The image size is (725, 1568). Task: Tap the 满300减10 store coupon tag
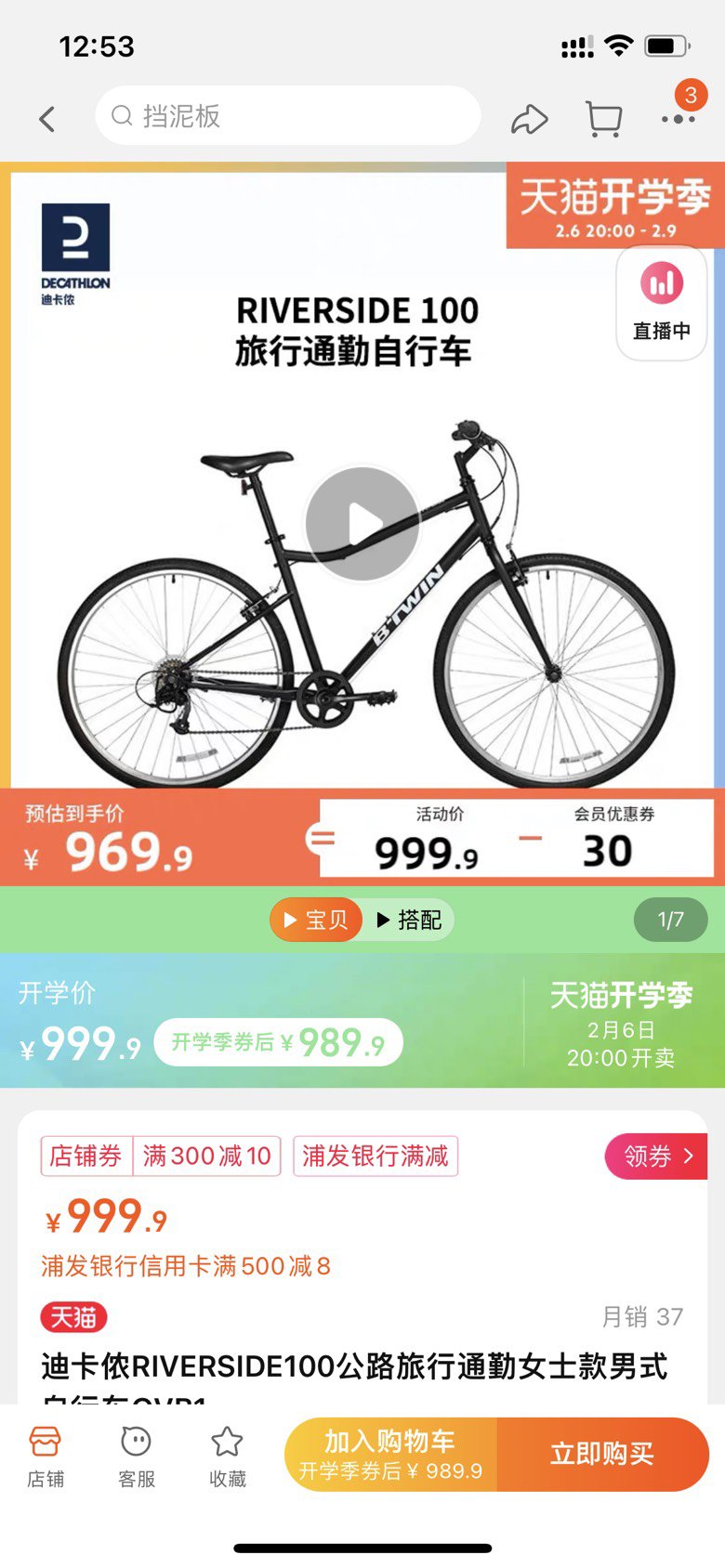[206, 1156]
